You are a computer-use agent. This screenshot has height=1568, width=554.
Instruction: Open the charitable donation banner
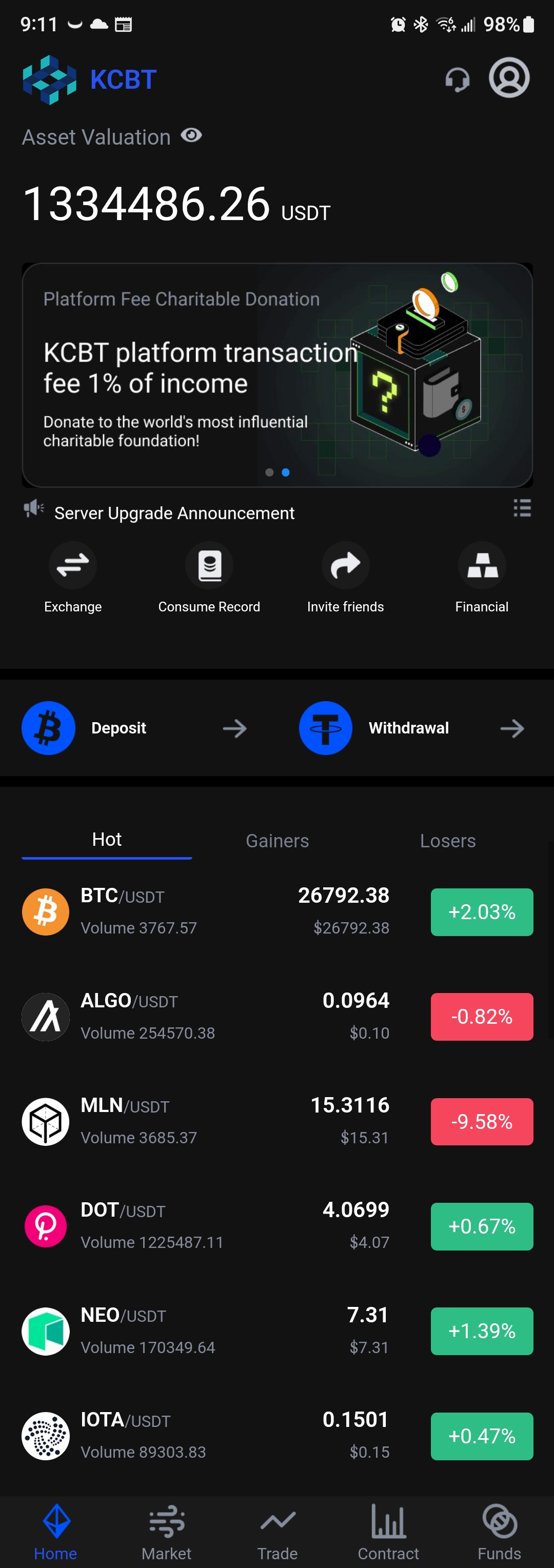point(277,374)
